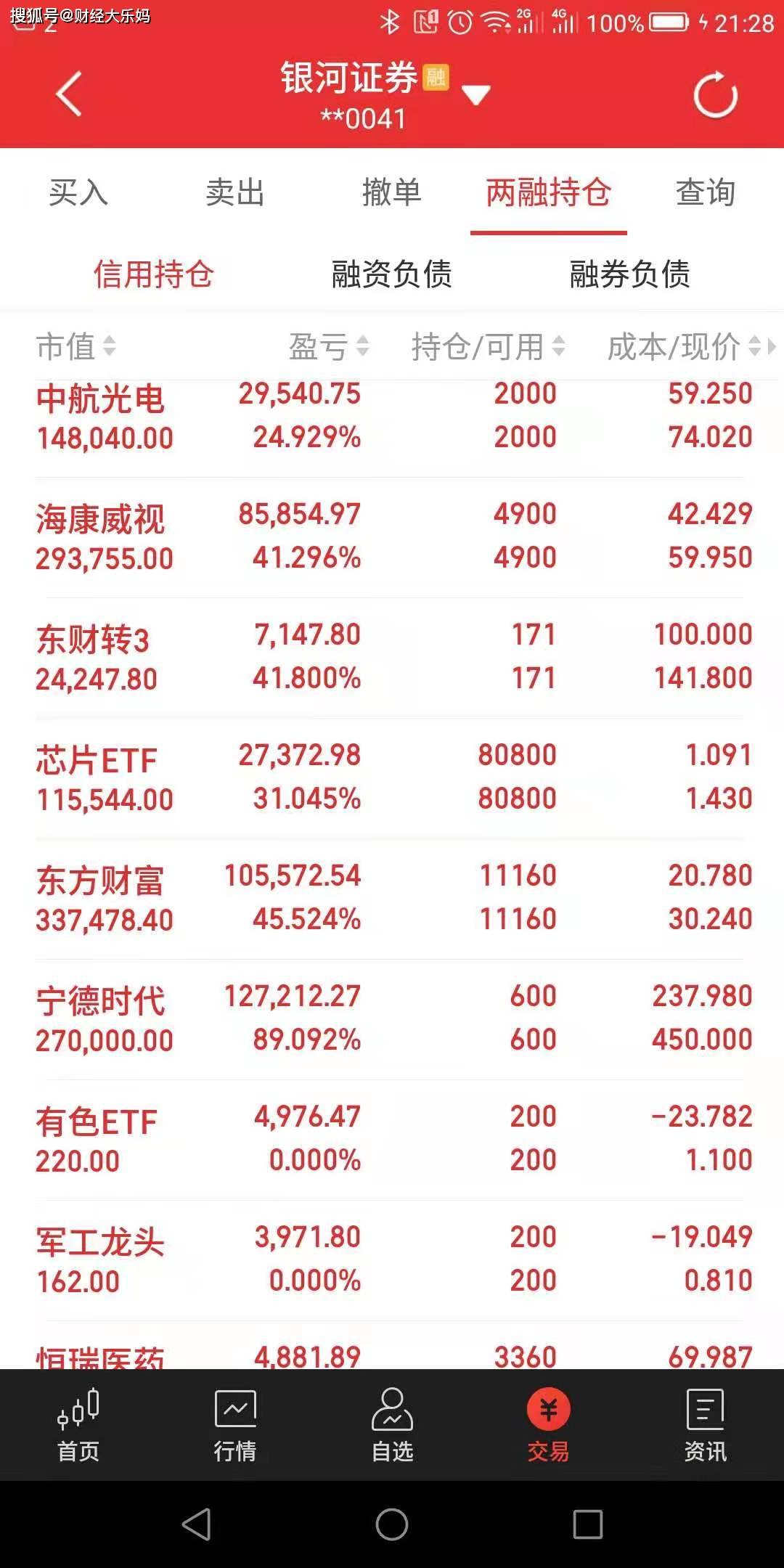
Task: Open the 宁德时代 holding row
Action: coord(392,1019)
